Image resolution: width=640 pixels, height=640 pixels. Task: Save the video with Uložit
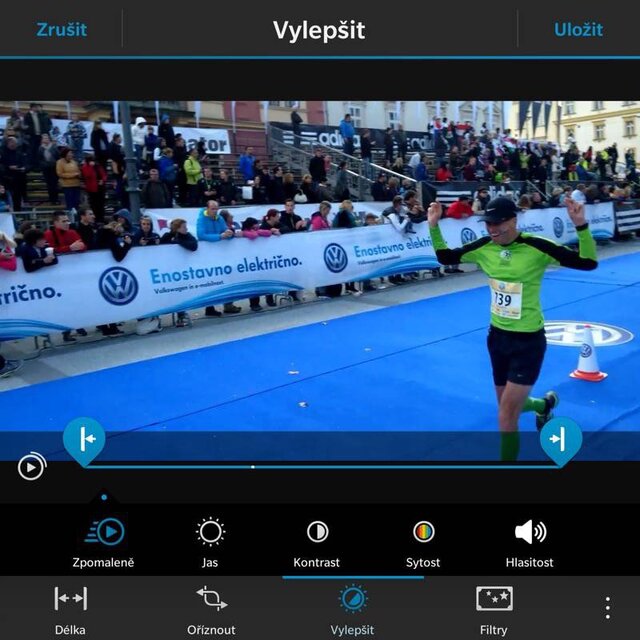pos(579,29)
